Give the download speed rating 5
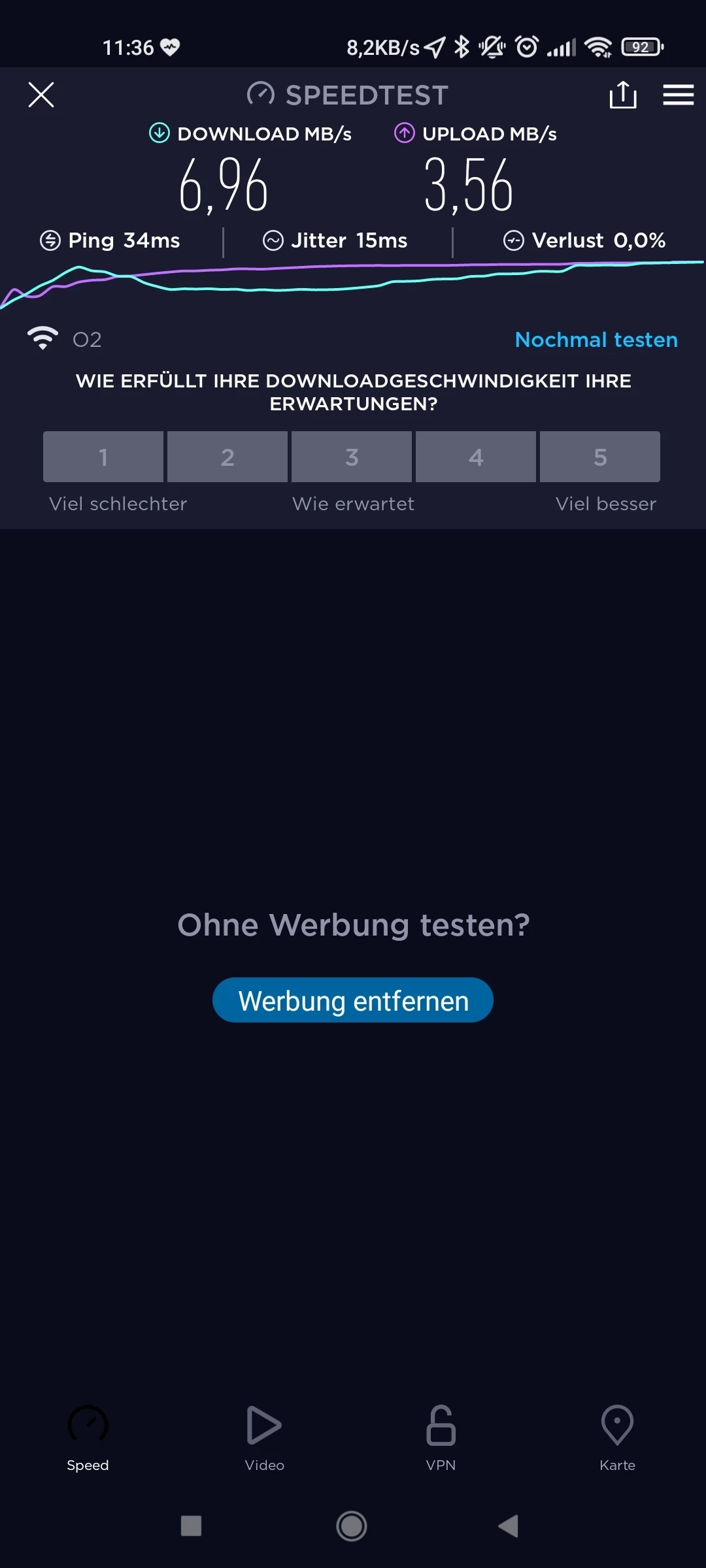The image size is (706, 1568). pyautogui.click(x=600, y=457)
